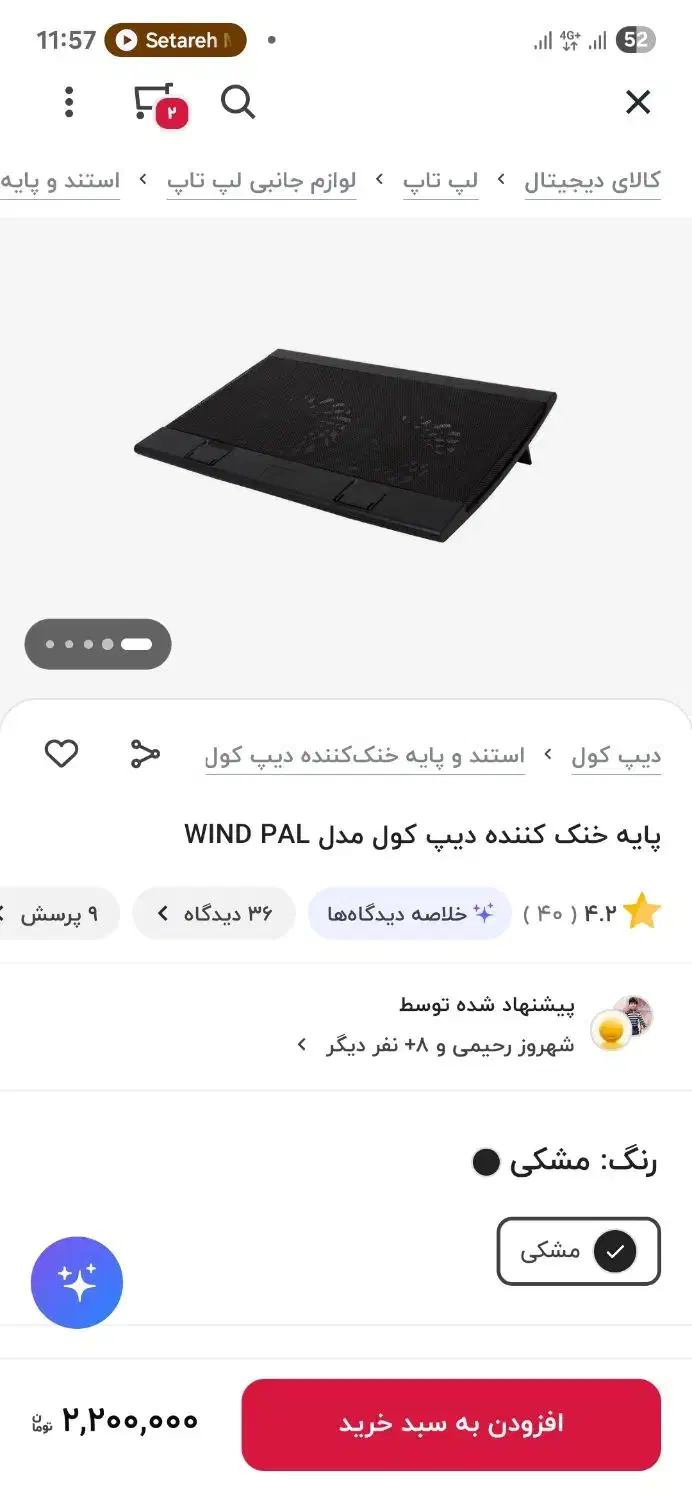Go to کالای دیجیتال category
692x1500 pixels.
coord(592,181)
